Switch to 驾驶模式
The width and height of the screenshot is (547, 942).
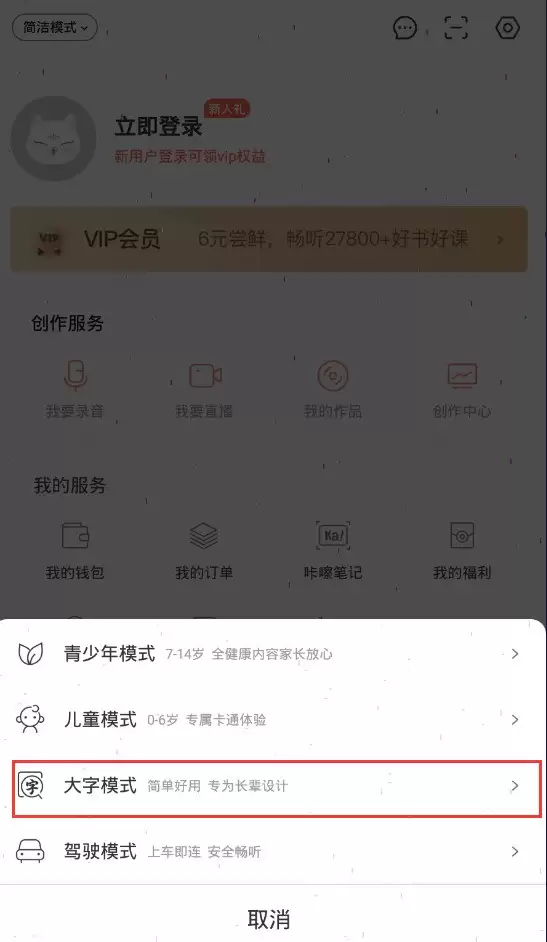(273, 852)
